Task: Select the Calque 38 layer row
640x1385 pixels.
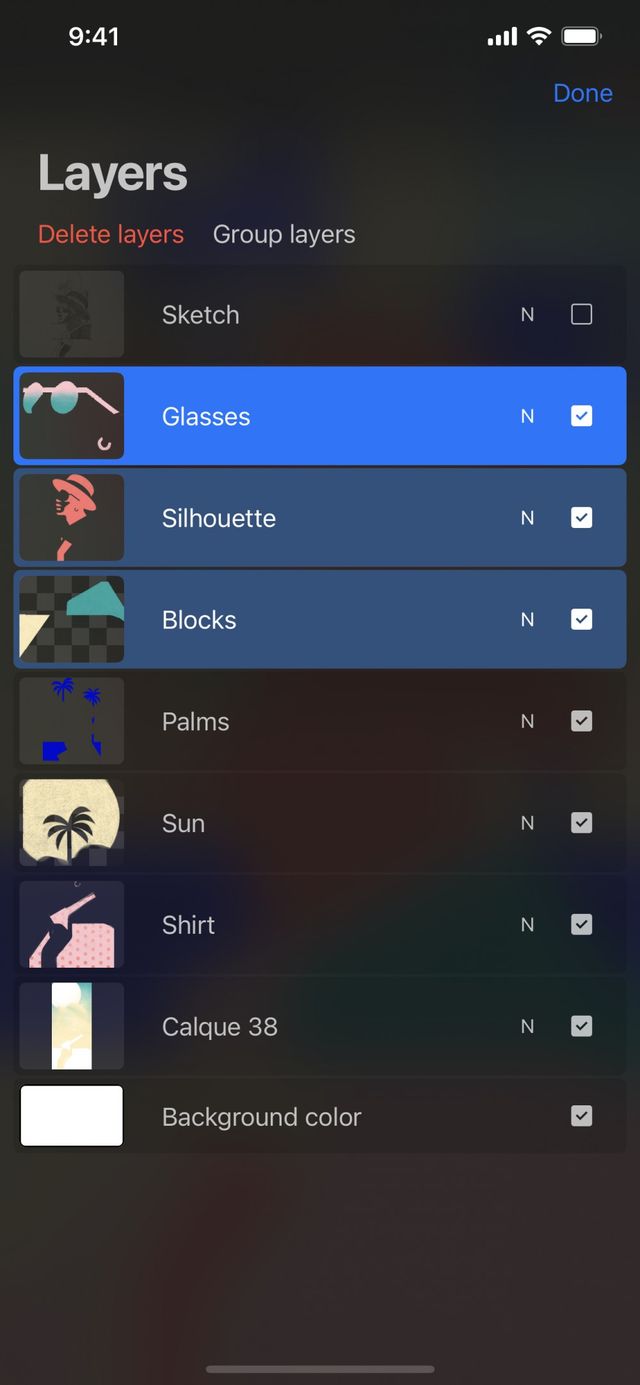Action: click(300, 1026)
